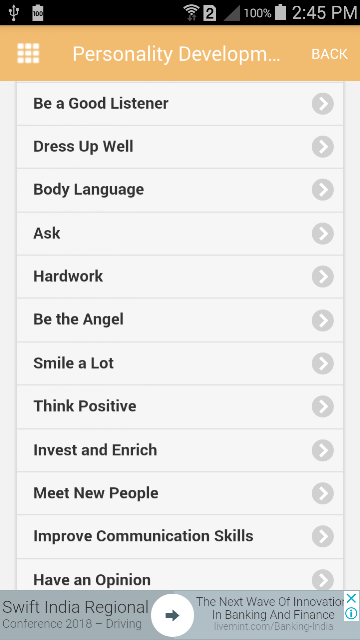Open the Dress Up Well tip

click(180, 147)
